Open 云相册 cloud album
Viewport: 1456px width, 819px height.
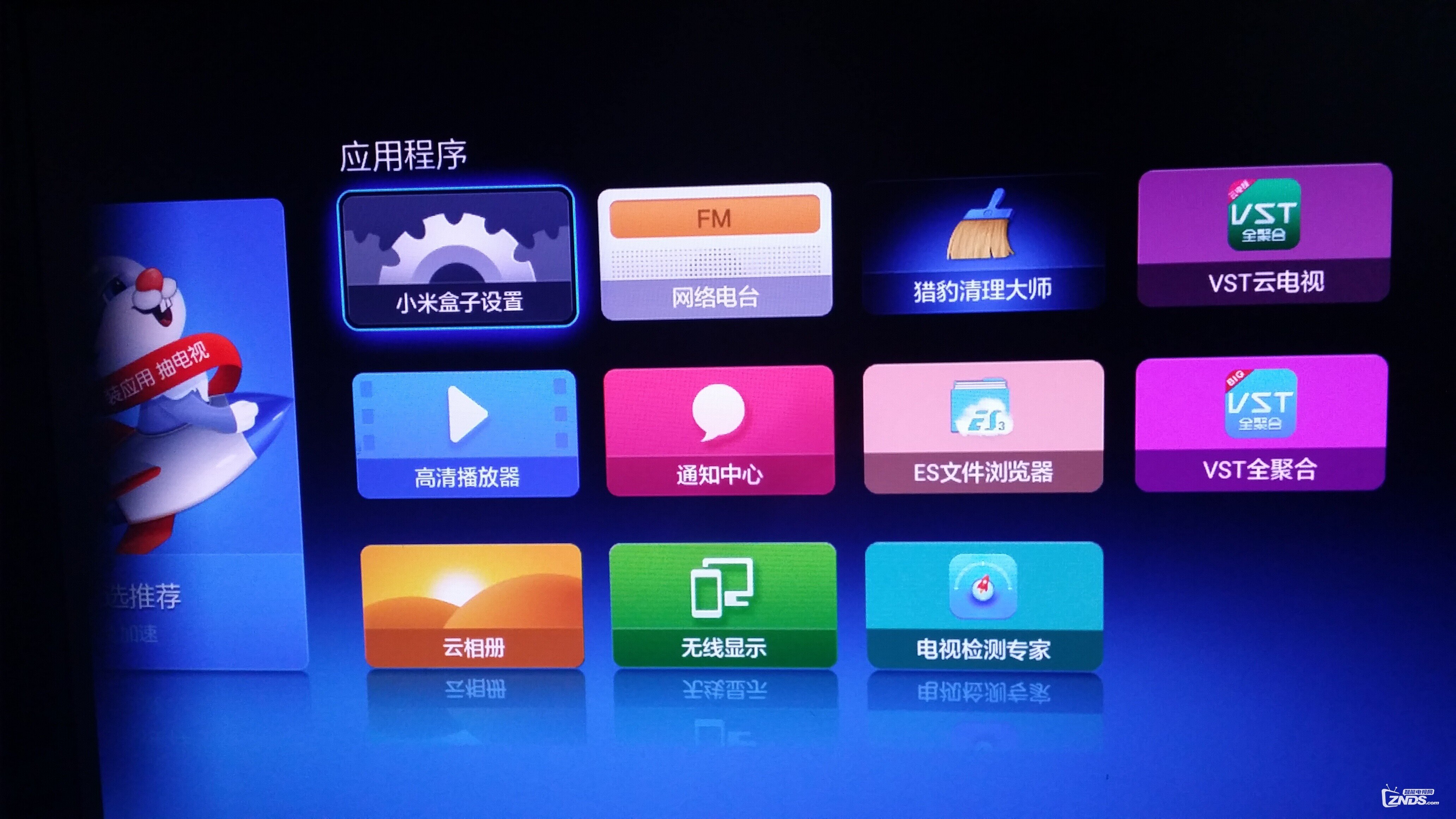click(x=473, y=606)
